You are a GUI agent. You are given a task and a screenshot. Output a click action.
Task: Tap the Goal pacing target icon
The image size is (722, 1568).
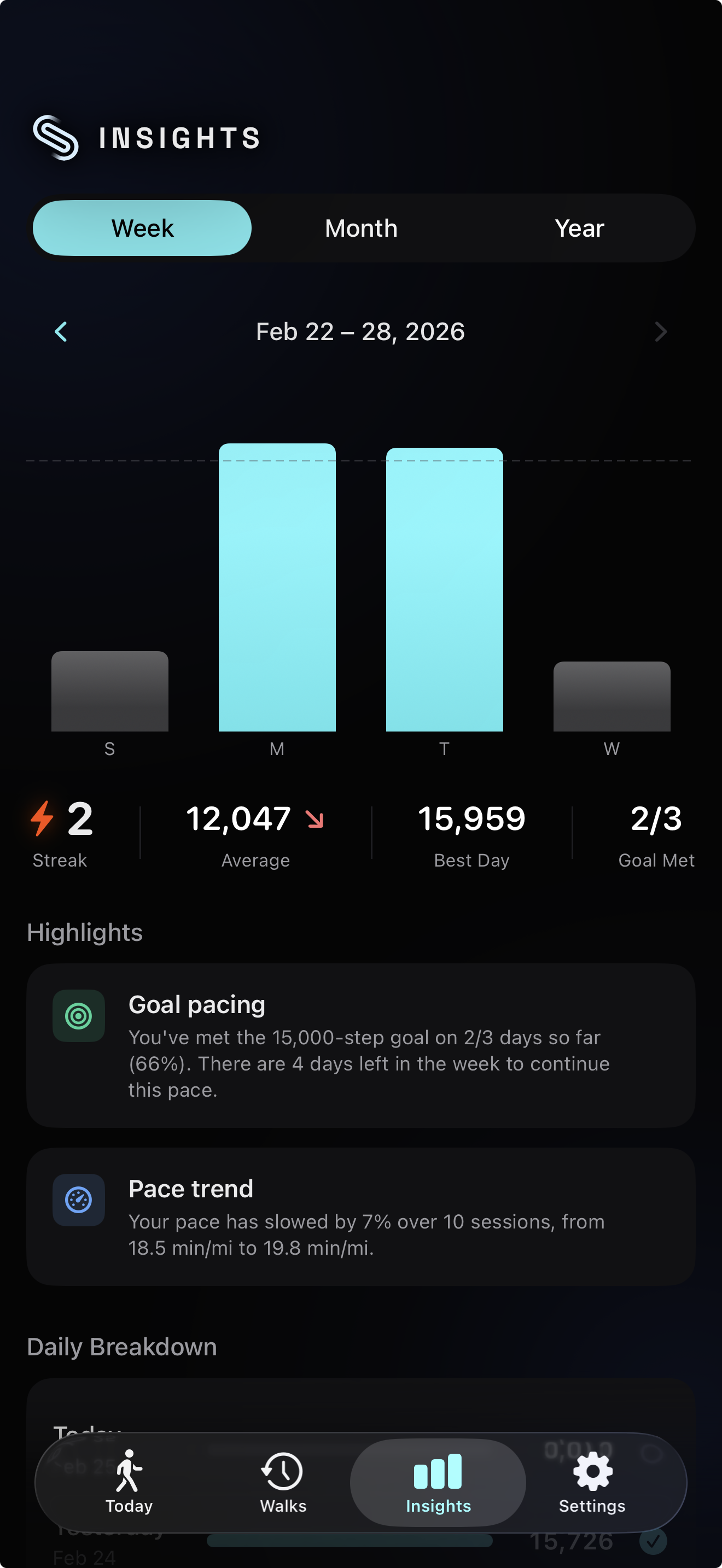(x=79, y=1015)
